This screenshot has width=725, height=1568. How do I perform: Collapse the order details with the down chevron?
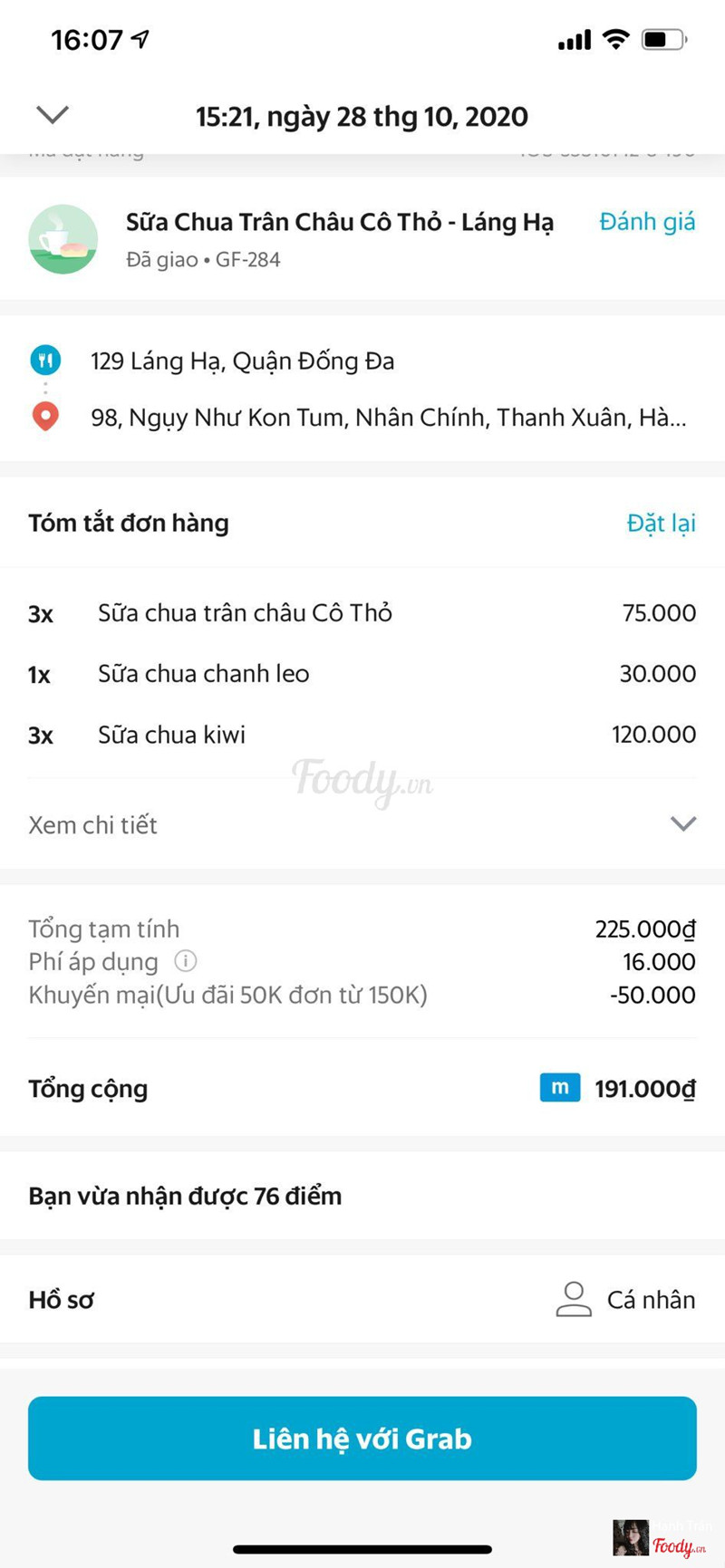53,115
